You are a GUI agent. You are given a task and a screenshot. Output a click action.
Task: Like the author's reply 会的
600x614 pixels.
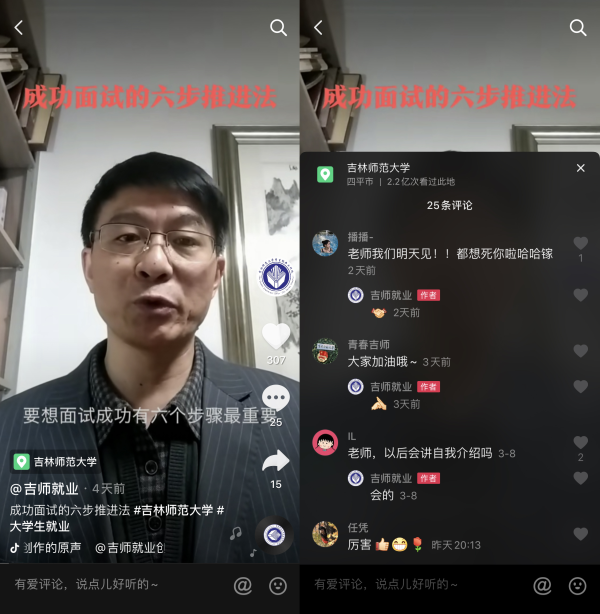click(x=580, y=478)
